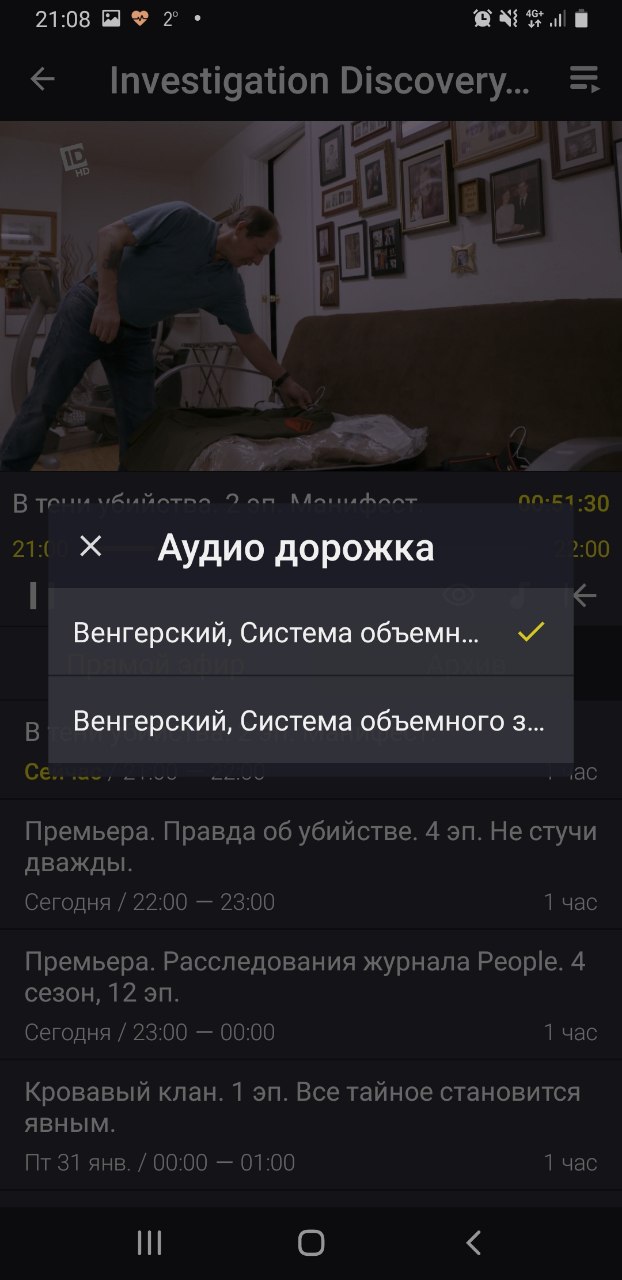Open Кровавый клан. 1 эп. program
The height and width of the screenshot is (1280, 622).
(310, 1125)
